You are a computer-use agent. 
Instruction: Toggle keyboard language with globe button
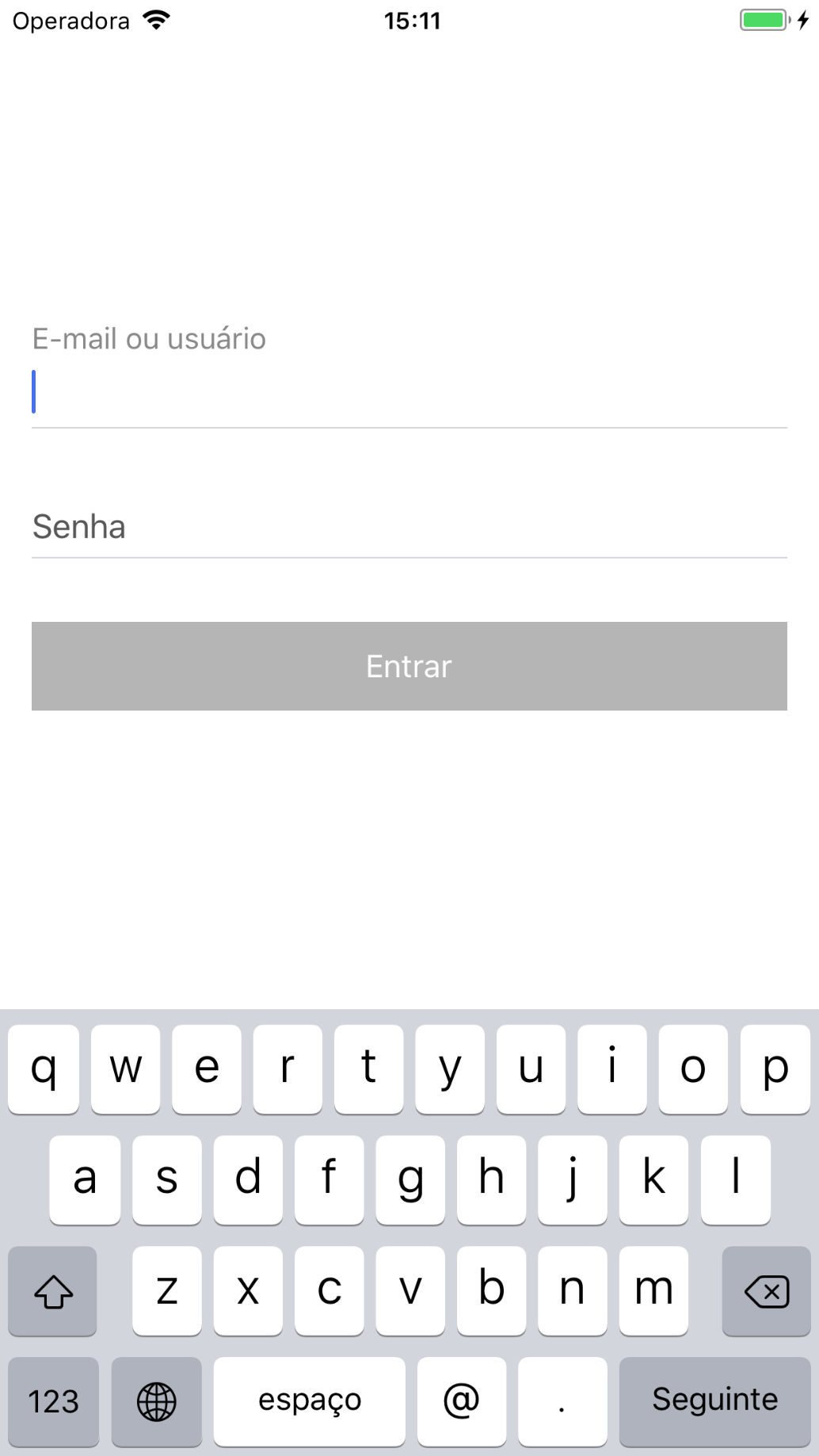click(156, 1401)
